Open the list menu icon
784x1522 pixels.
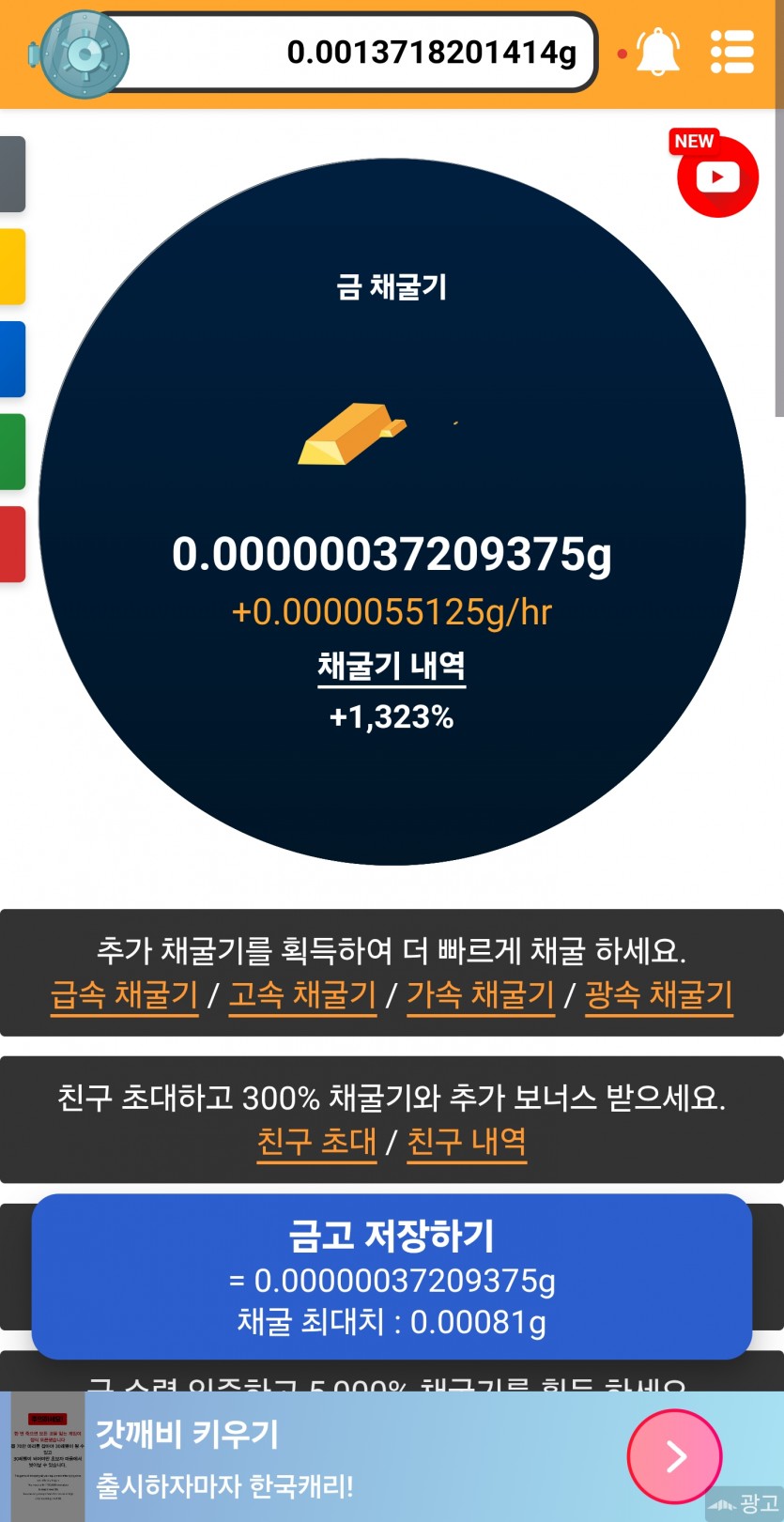tap(732, 52)
